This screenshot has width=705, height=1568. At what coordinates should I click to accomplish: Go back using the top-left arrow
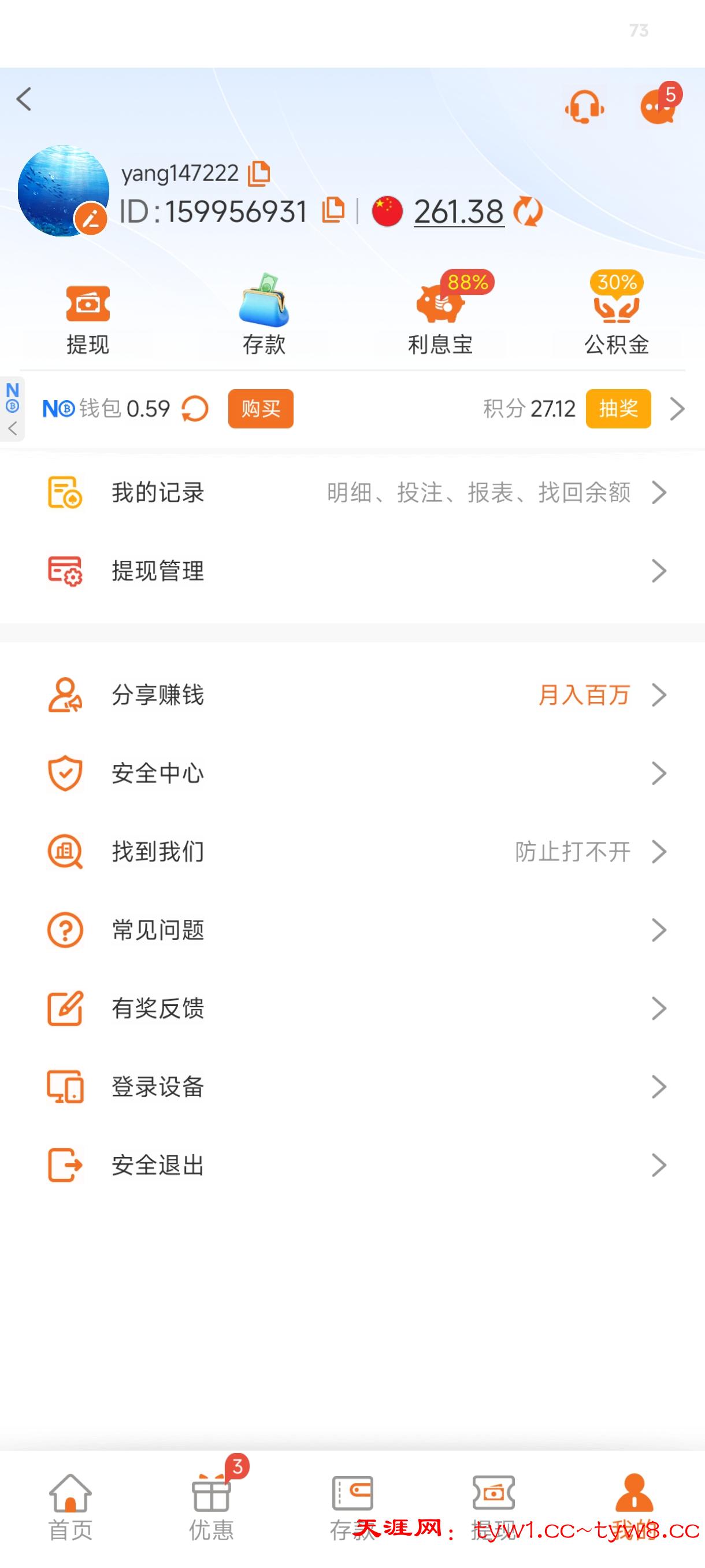coord(24,99)
